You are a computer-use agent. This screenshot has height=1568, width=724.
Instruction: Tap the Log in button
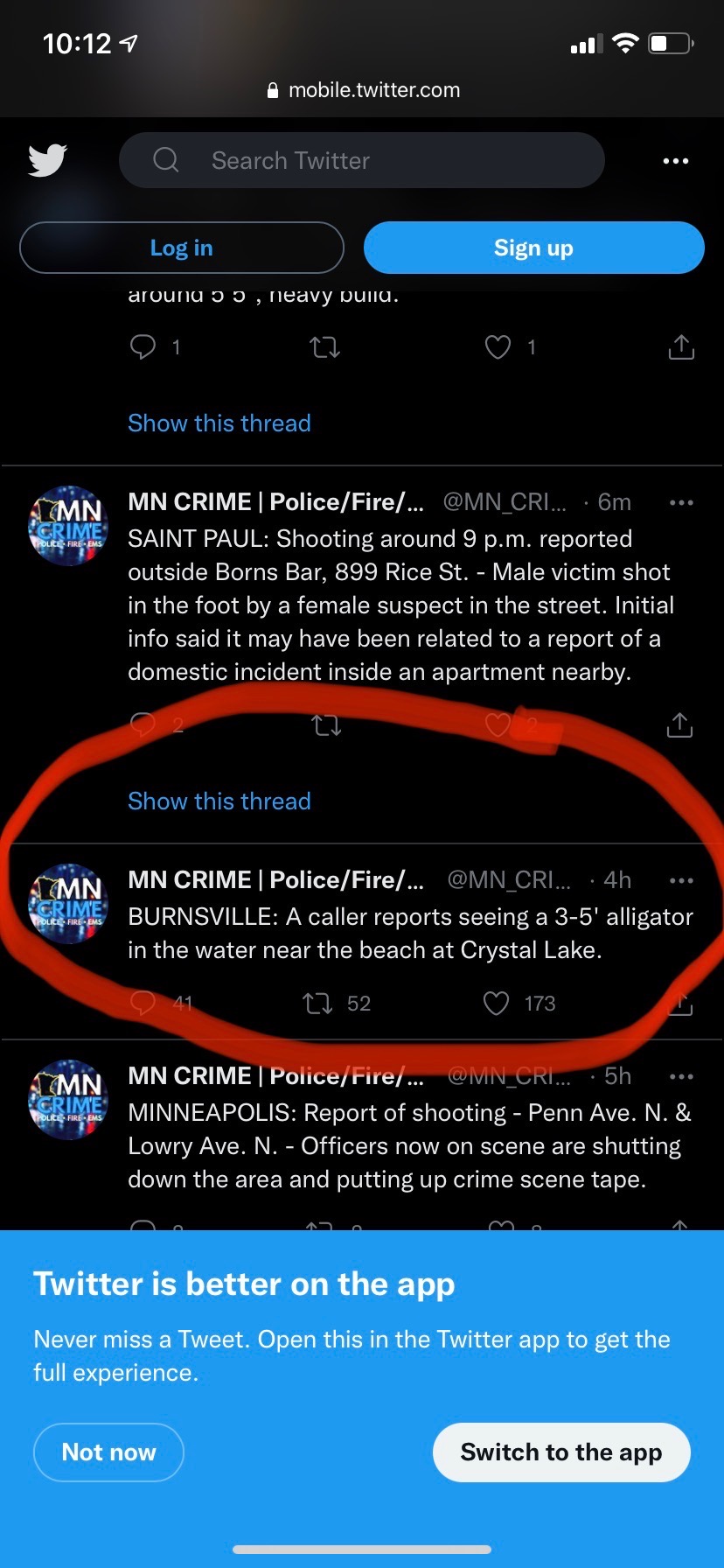tap(181, 248)
